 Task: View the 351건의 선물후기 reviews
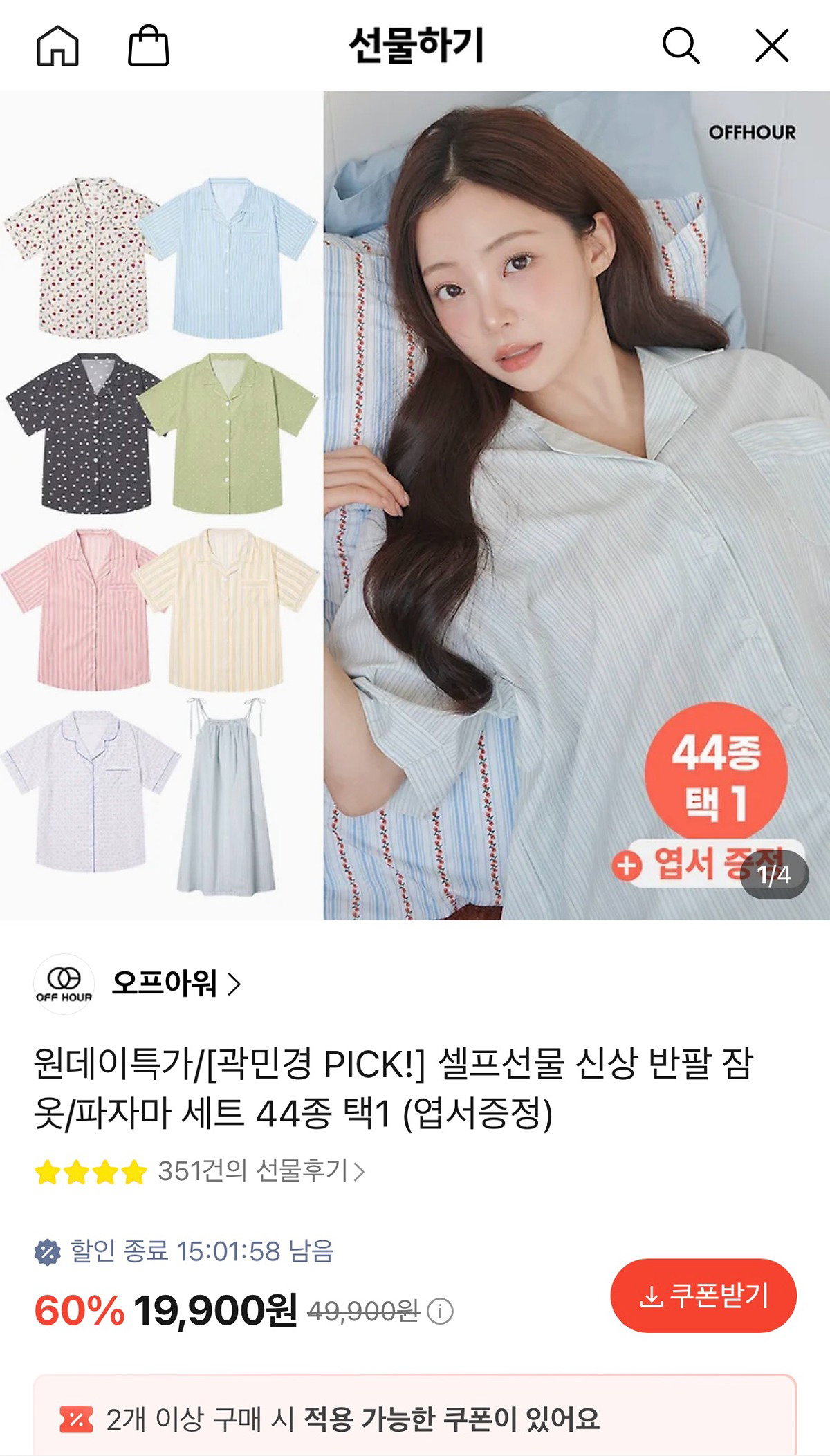(261, 1171)
